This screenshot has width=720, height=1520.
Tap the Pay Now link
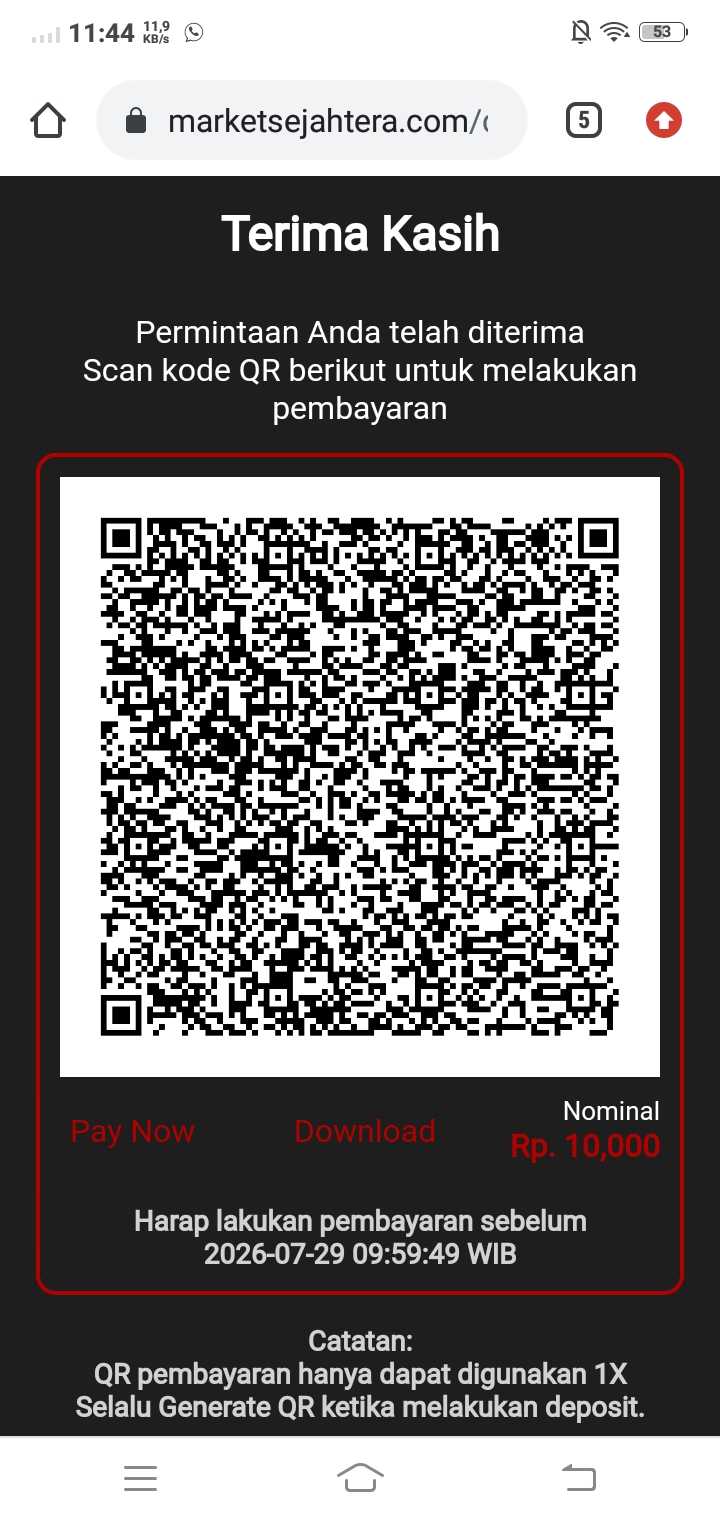coord(132,1131)
